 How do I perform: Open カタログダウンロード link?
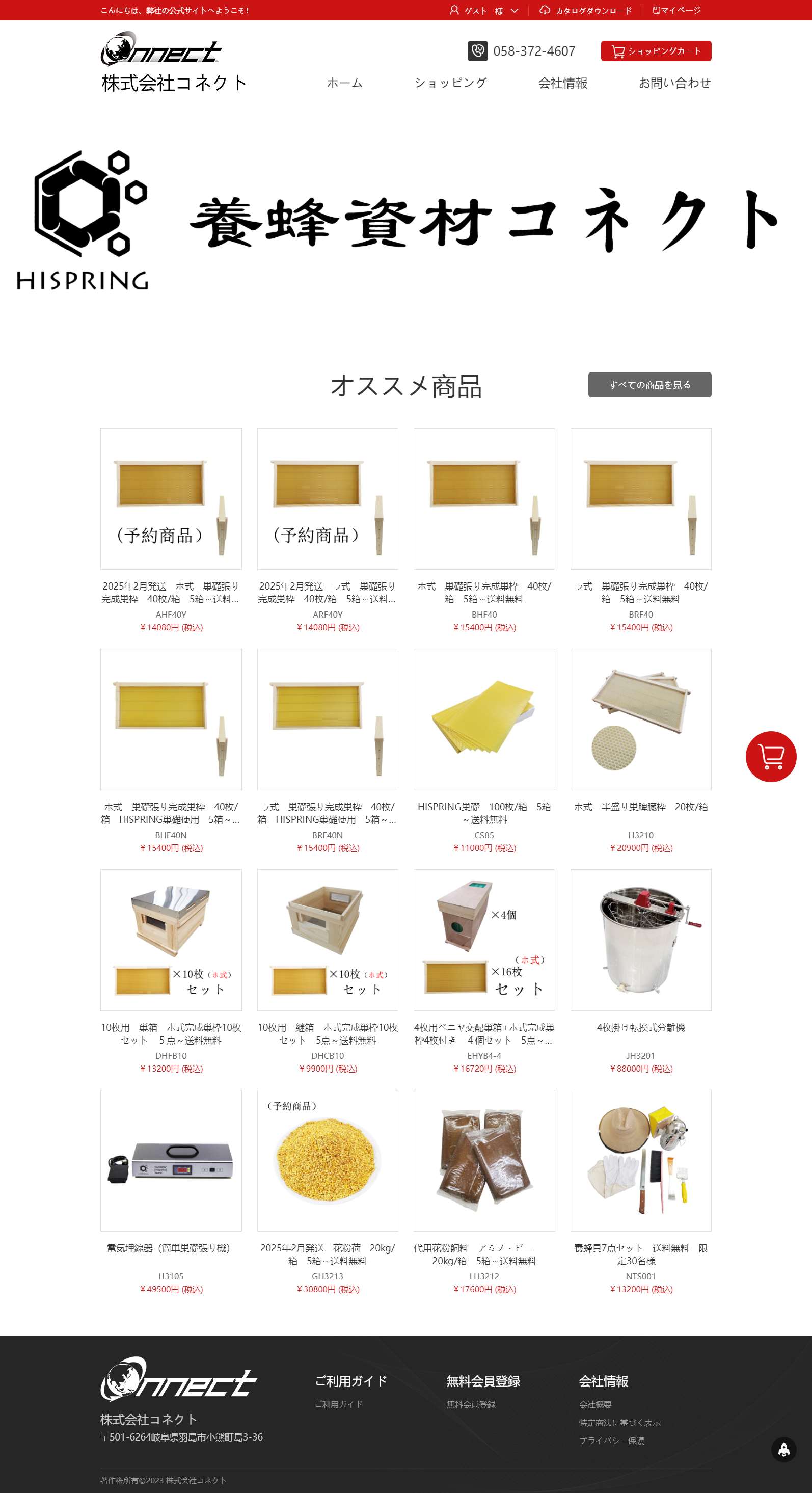click(x=586, y=10)
